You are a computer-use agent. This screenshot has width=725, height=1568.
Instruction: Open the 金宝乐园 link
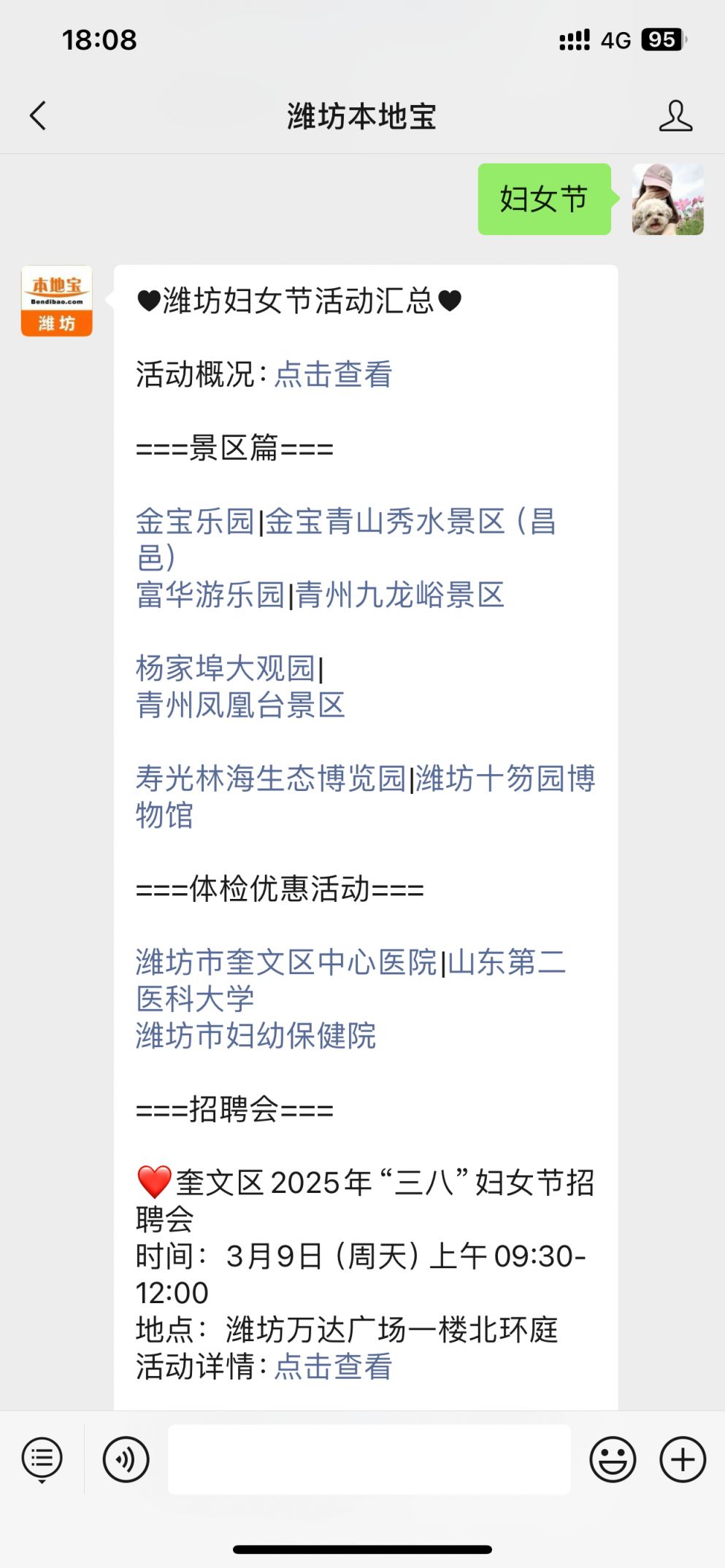(195, 522)
